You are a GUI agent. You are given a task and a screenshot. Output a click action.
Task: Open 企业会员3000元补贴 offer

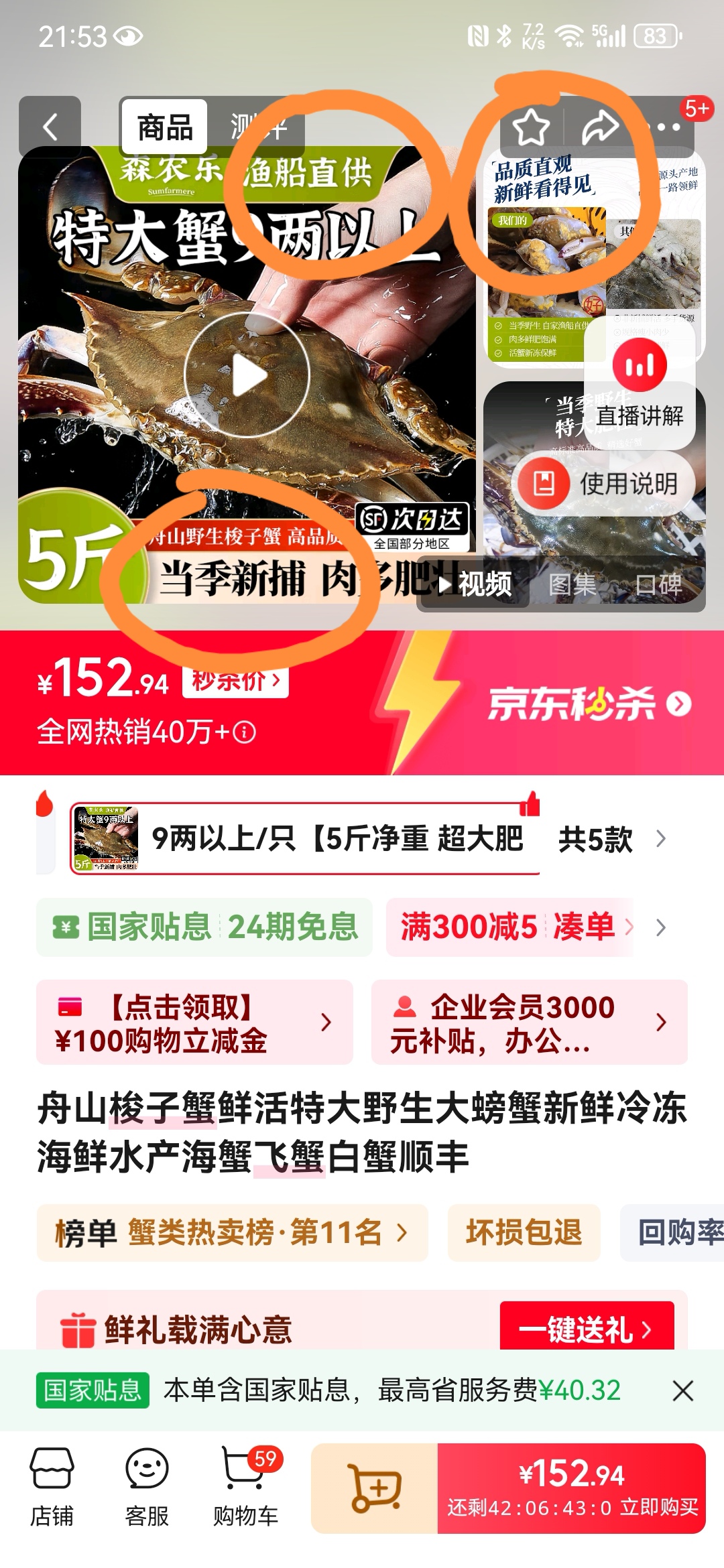click(529, 1023)
